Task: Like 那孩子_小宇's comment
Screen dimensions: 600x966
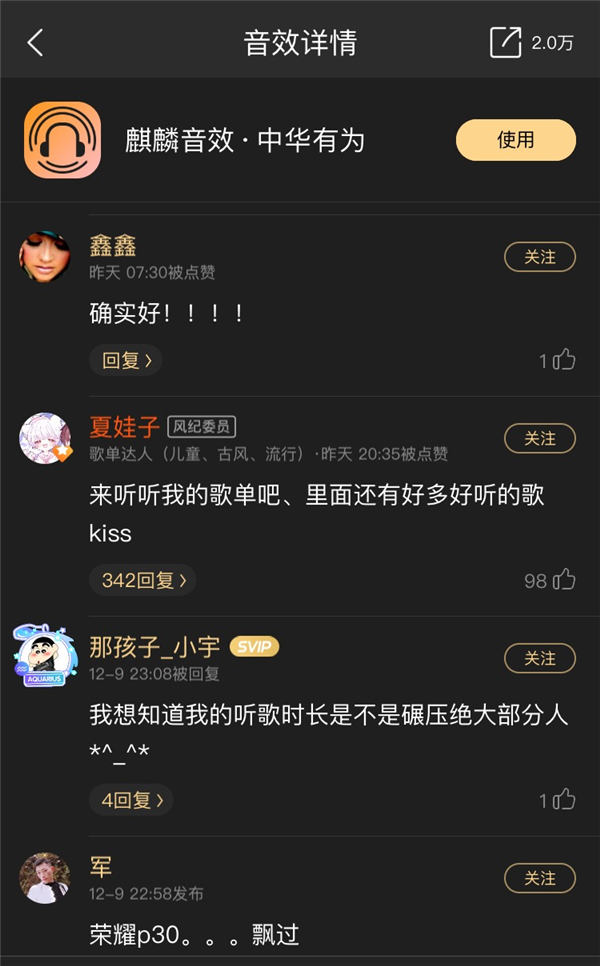Action: 565,800
